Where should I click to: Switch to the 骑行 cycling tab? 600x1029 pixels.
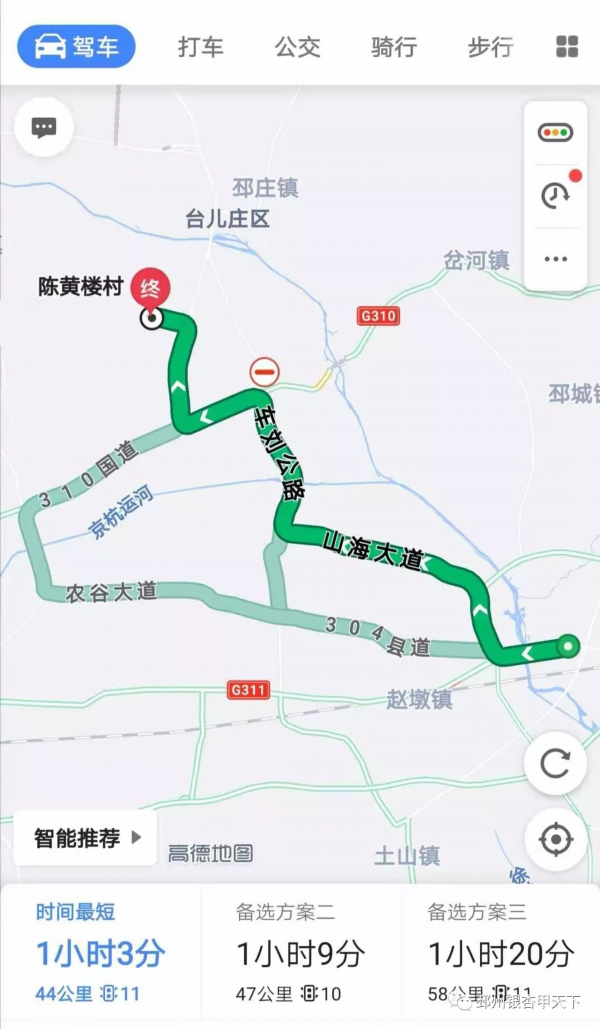[394, 47]
